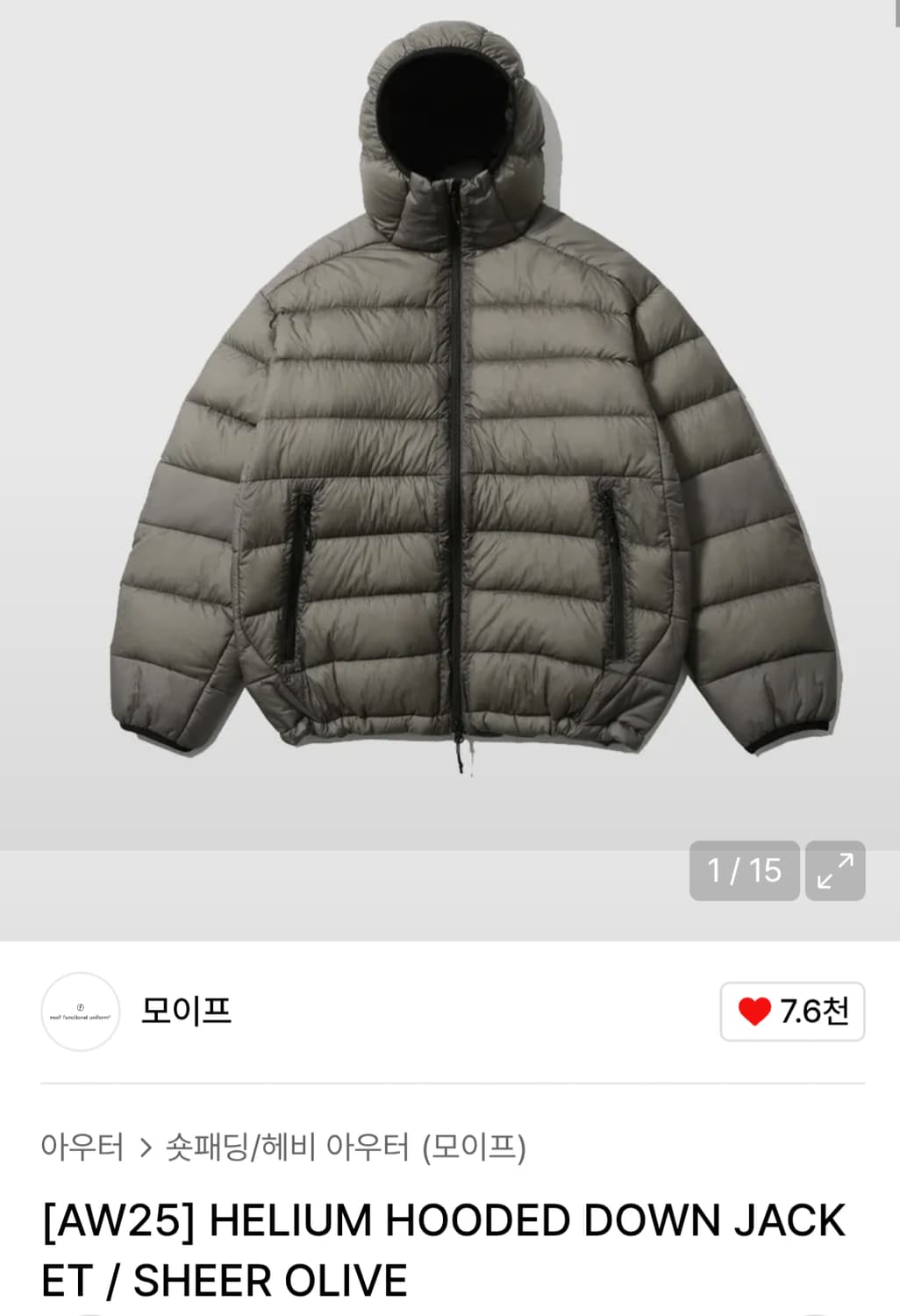Viewport: 900px width, 1316px height.
Task: Open the 숏패딩/헤비 아우터 category list
Action: (291, 1143)
